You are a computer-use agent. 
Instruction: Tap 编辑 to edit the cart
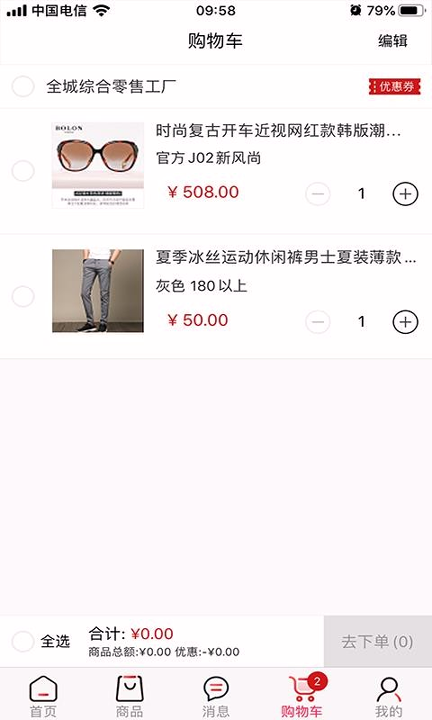click(393, 41)
